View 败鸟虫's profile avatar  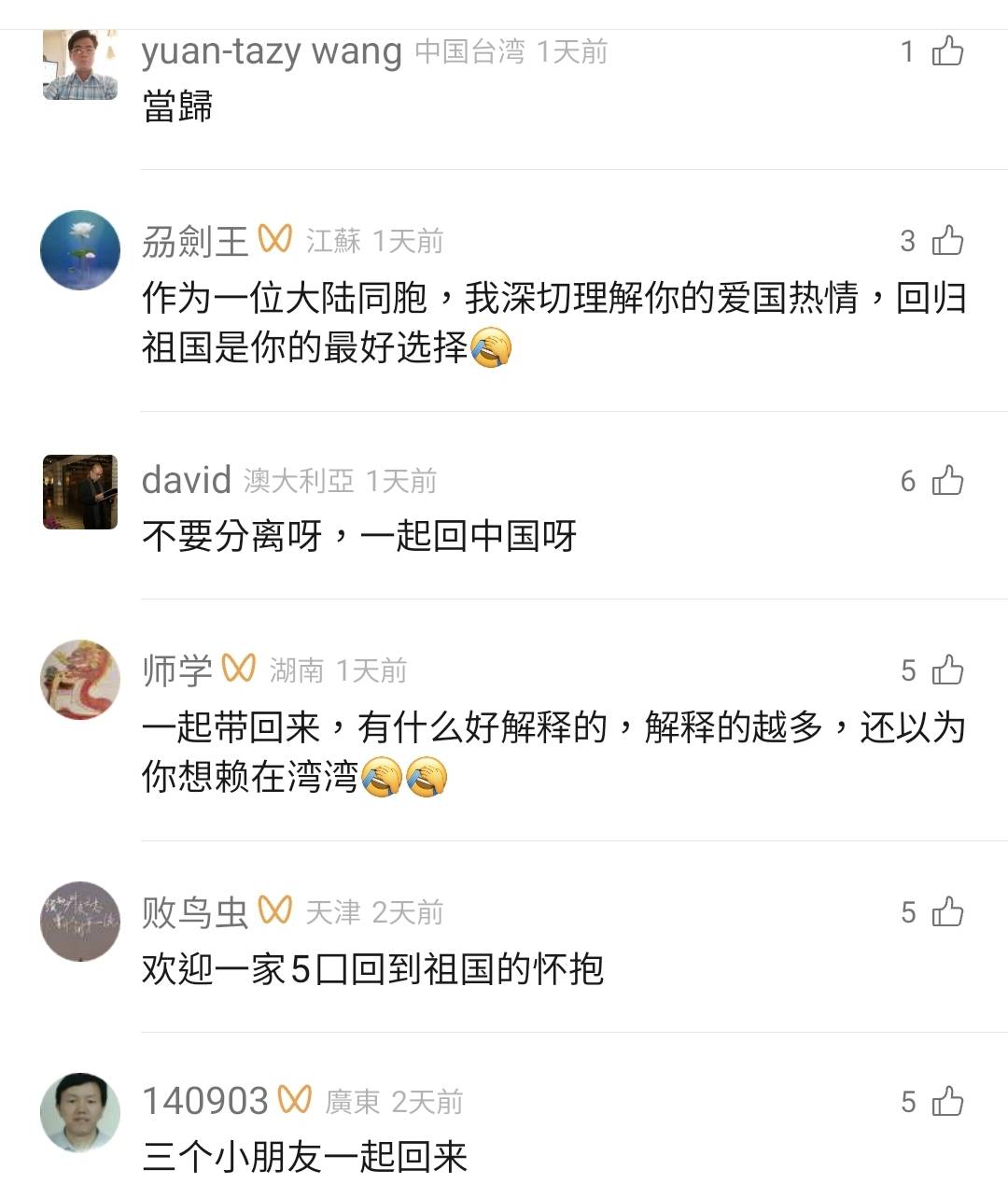point(80,922)
